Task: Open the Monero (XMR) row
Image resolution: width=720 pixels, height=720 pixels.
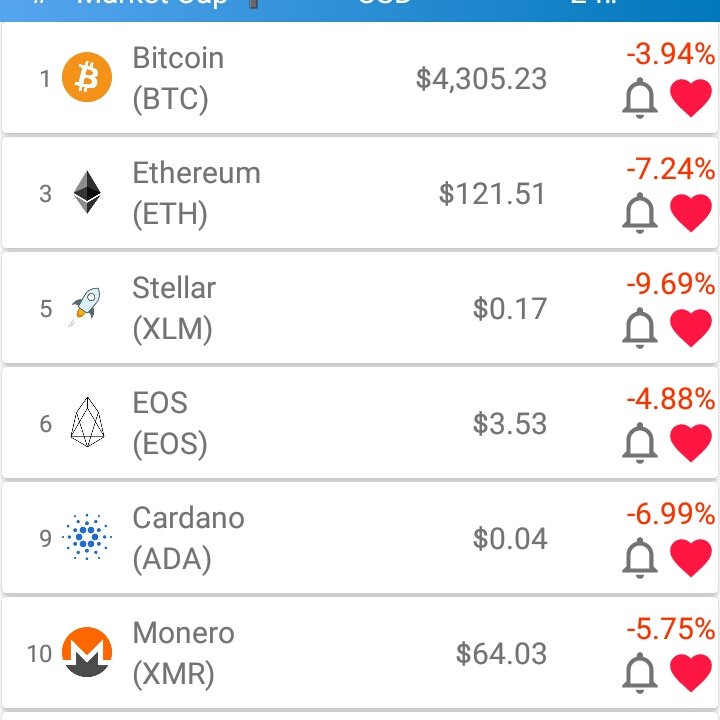Action: point(300,653)
